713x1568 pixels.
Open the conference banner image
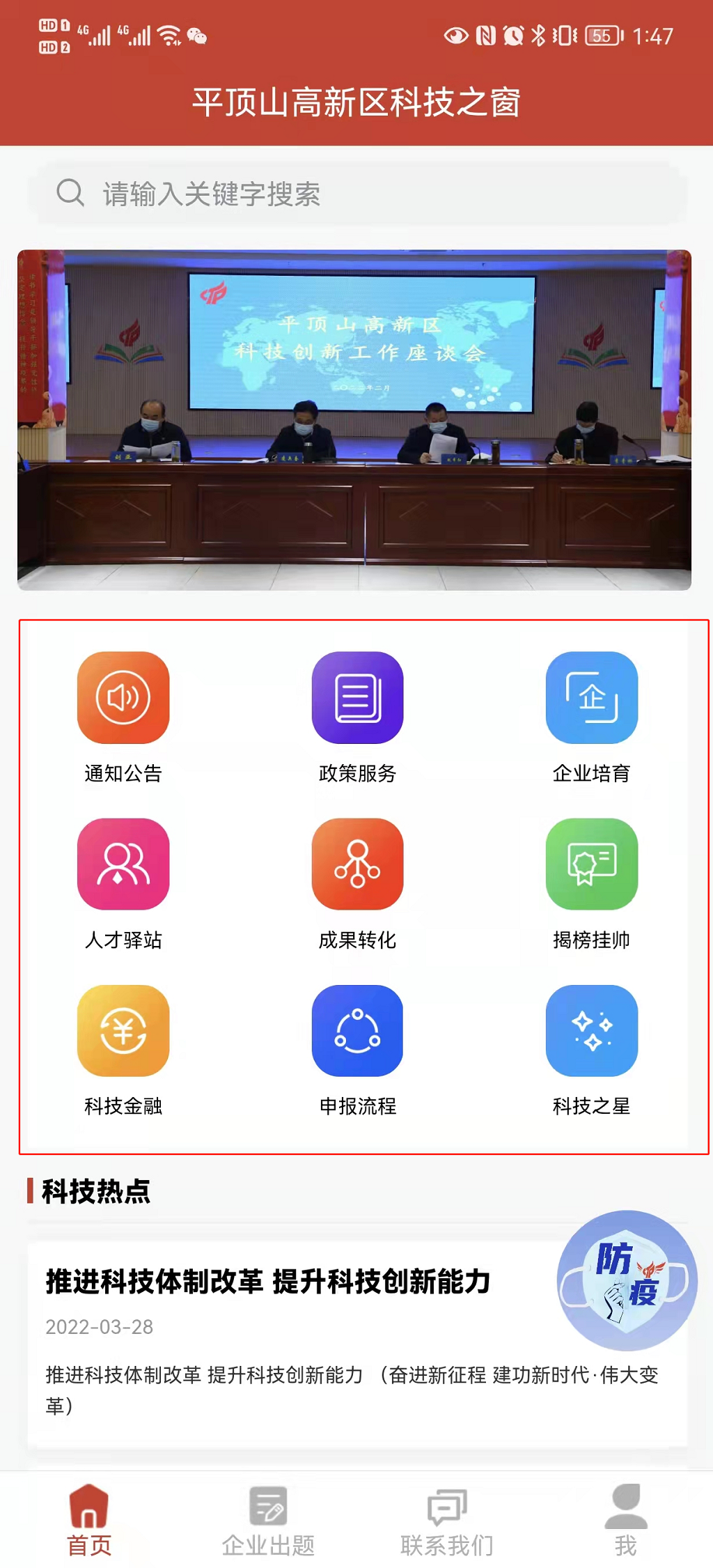(356, 418)
